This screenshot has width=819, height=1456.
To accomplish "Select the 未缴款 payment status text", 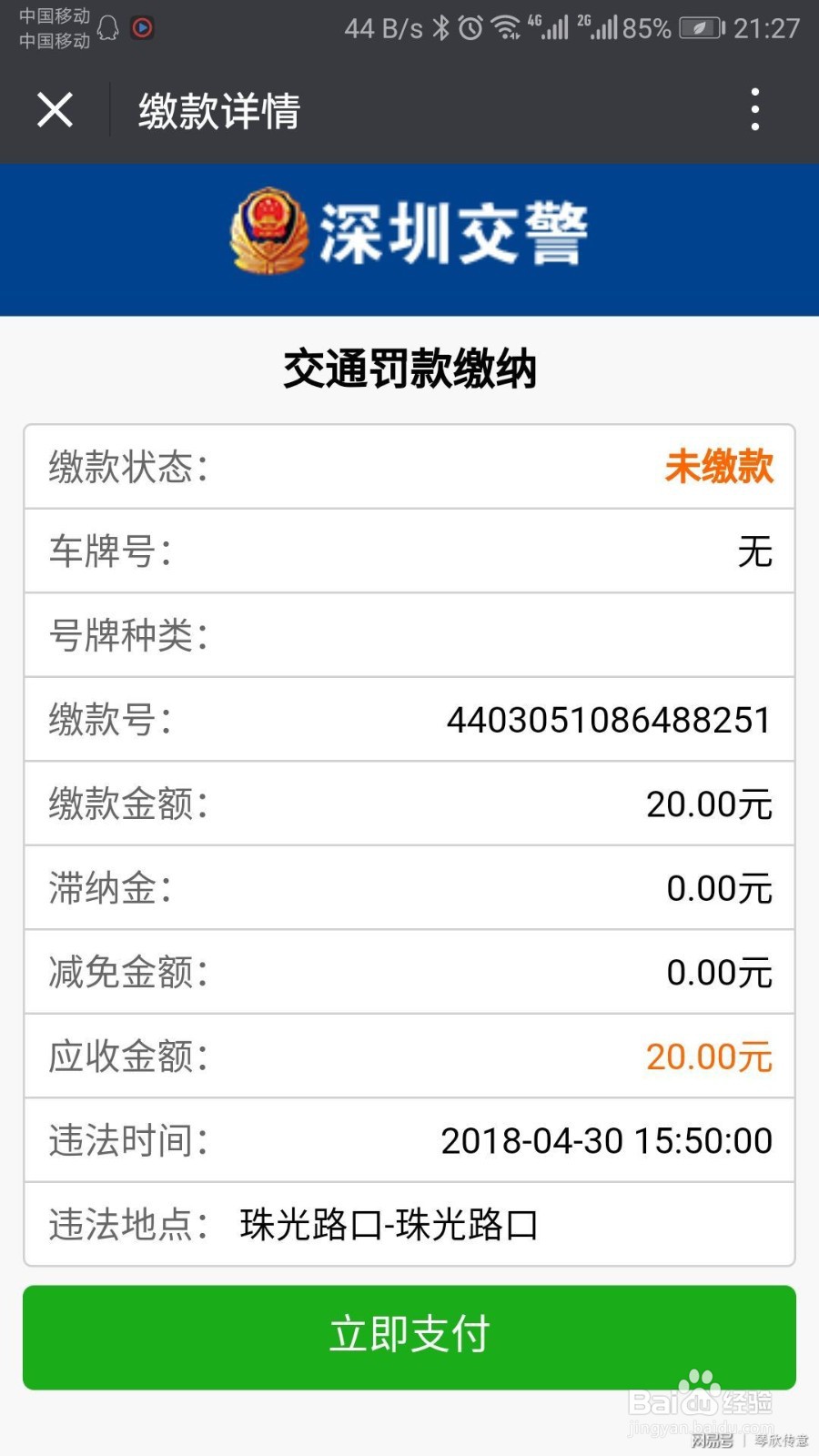I will [x=718, y=466].
